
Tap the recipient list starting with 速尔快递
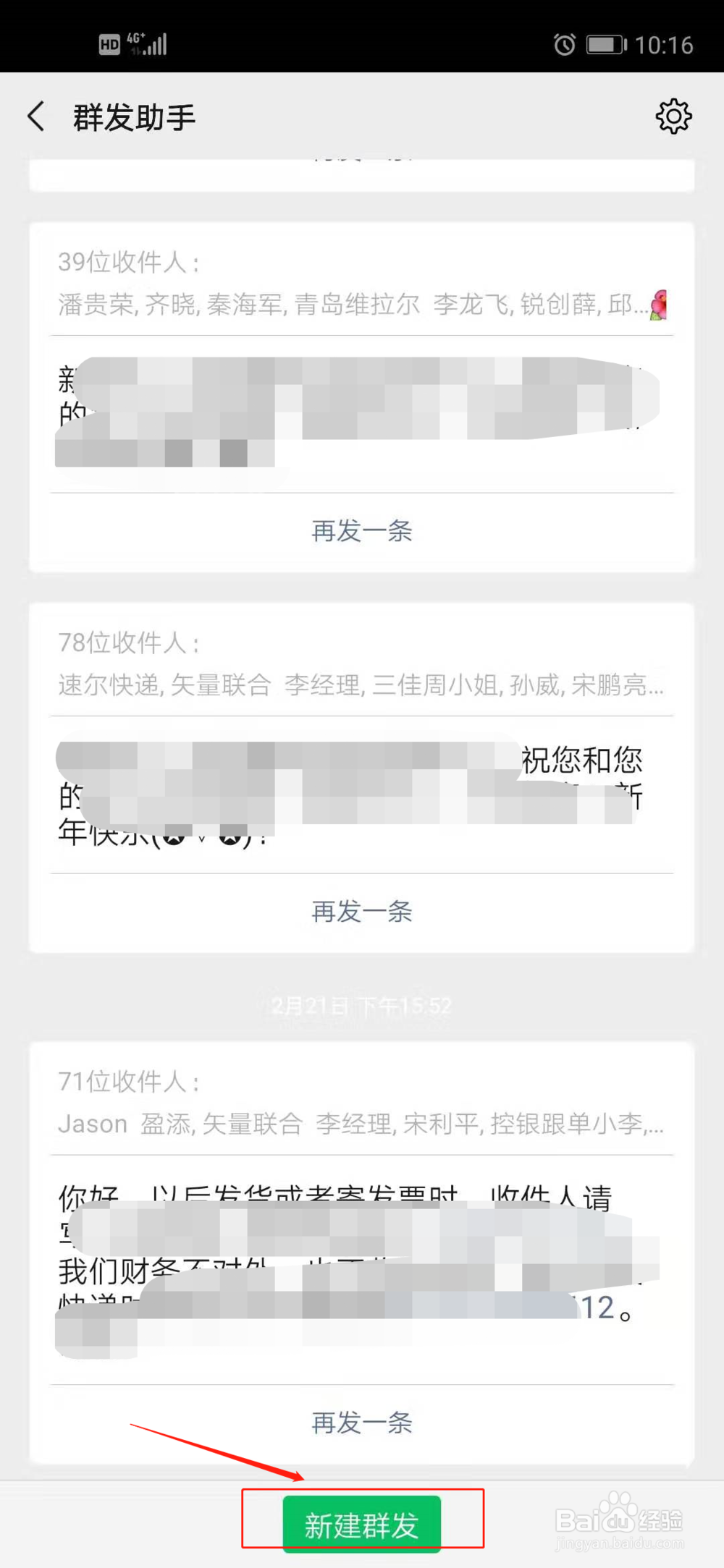point(360,685)
